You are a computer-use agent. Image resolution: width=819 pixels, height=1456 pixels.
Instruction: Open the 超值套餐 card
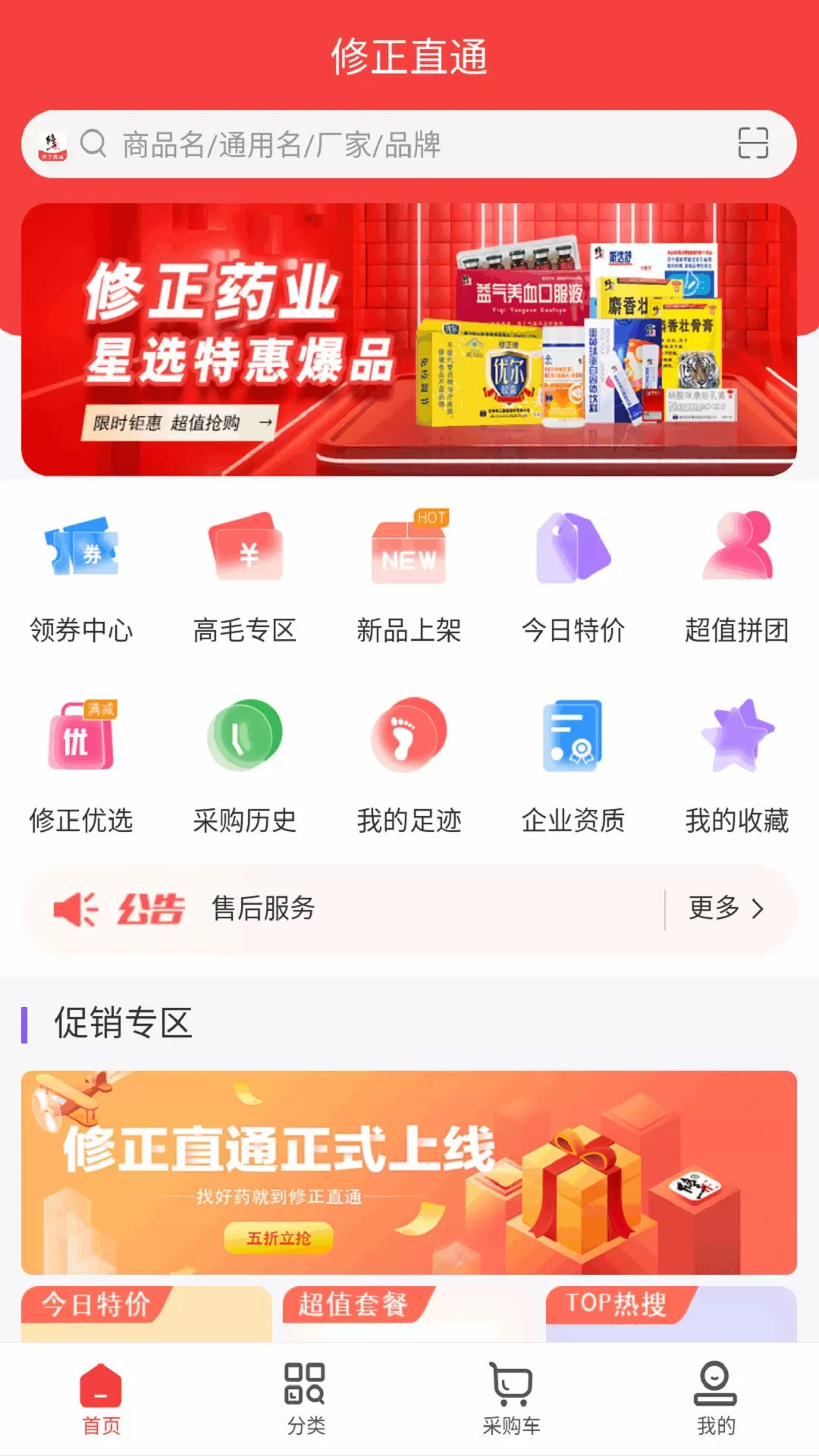409,1314
